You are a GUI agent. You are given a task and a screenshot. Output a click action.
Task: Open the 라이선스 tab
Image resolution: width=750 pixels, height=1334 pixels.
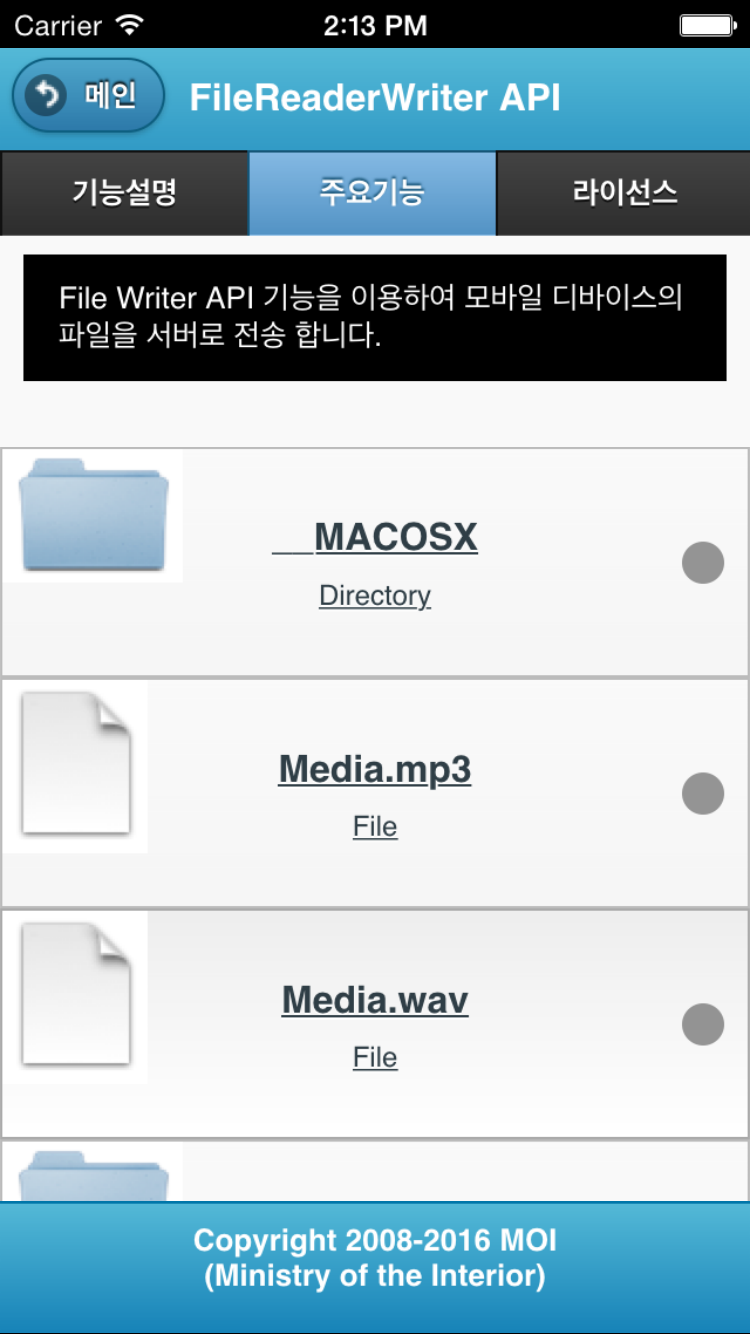click(x=624, y=193)
